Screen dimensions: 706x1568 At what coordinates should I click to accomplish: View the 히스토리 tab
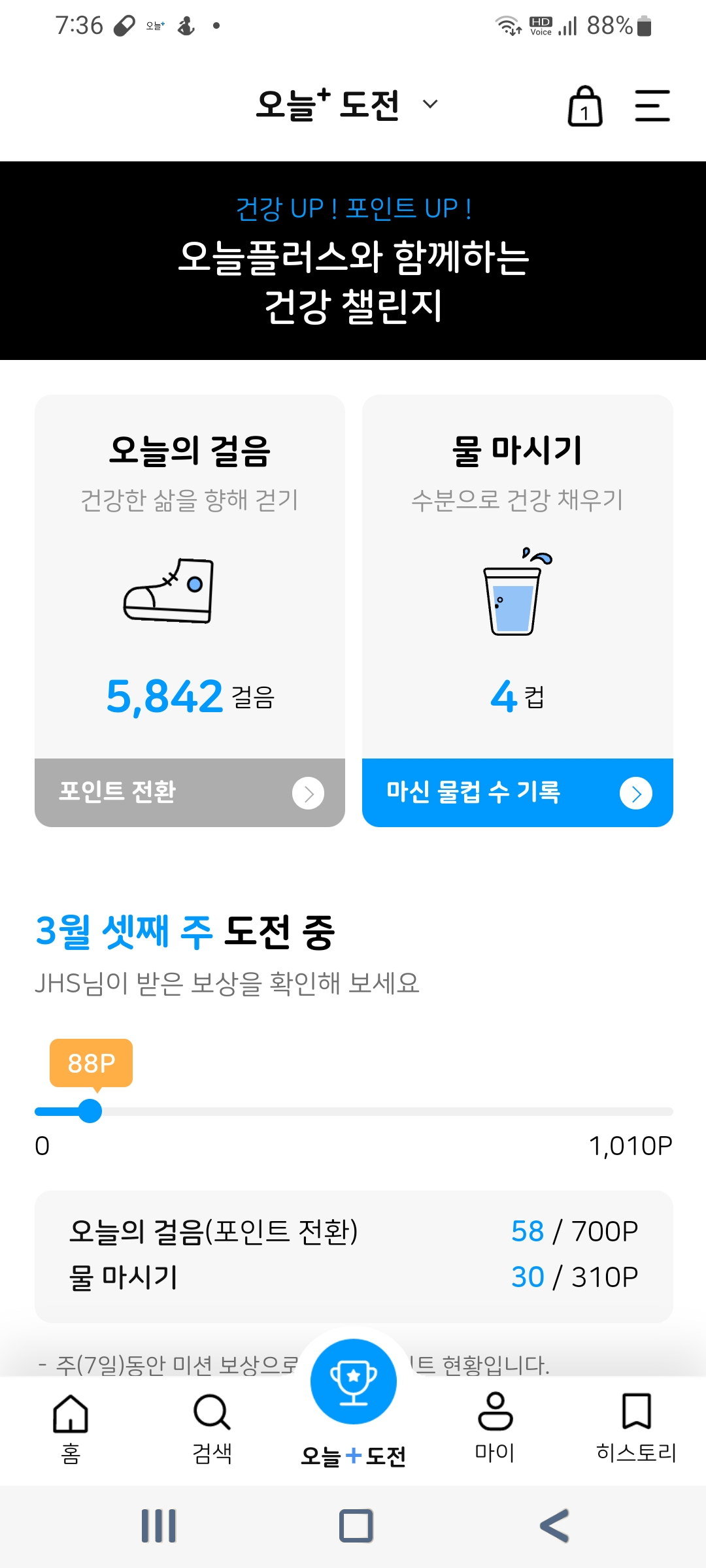pyautogui.click(x=635, y=1428)
